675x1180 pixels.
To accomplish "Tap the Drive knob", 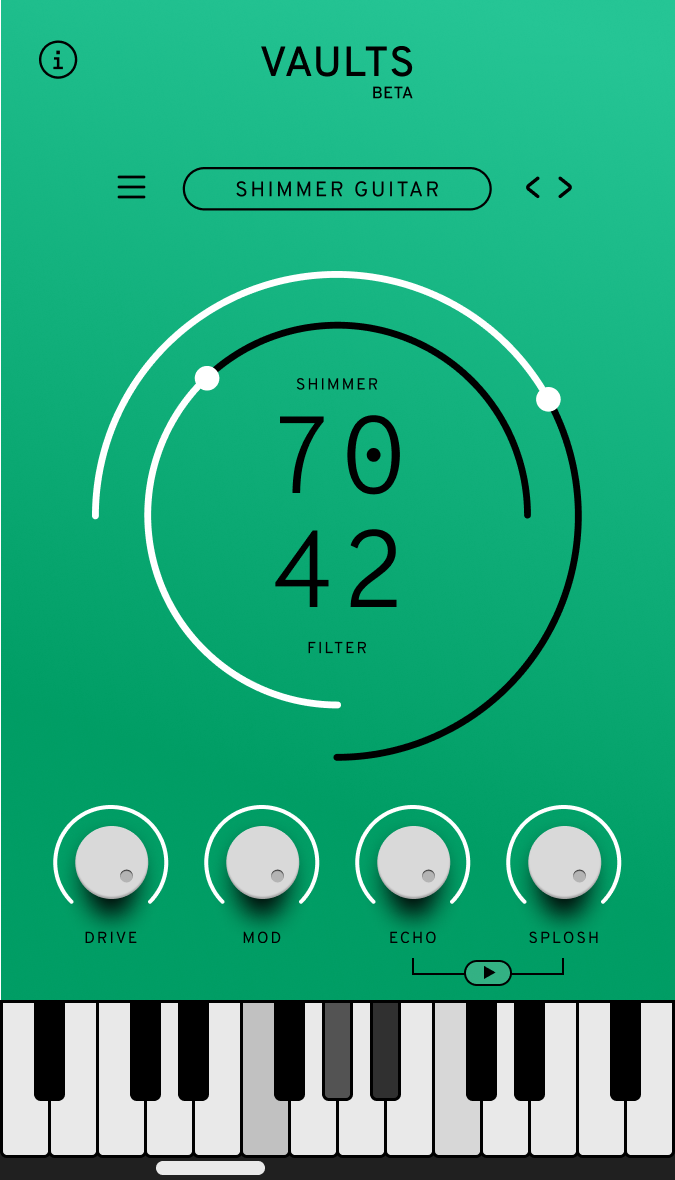I will point(111,862).
